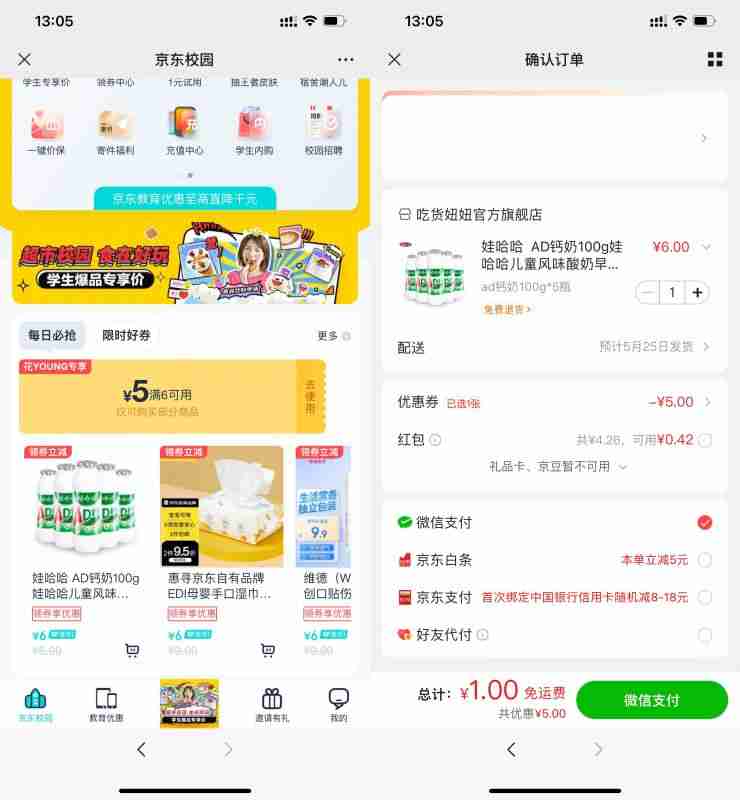Image resolution: width=740 pixels, height=800 pixels.
Task: Tap 去使用 on the ¥5 coupon
Action: pyautogui.click(x=310, y=396)
